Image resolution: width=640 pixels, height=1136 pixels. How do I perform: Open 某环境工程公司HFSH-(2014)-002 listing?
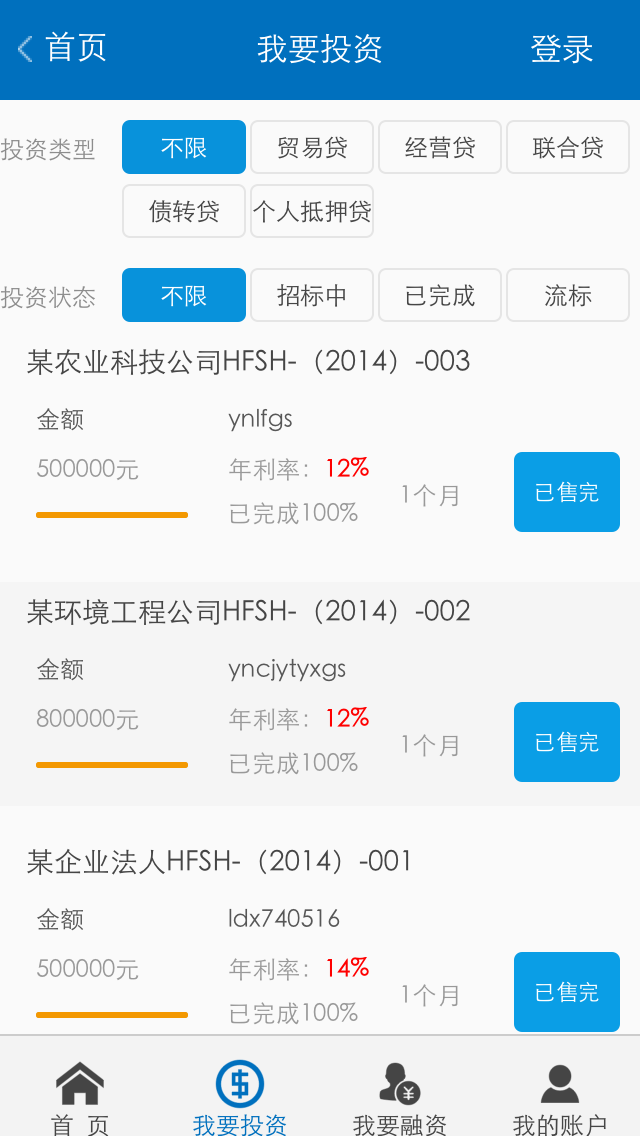pos(248,612)
